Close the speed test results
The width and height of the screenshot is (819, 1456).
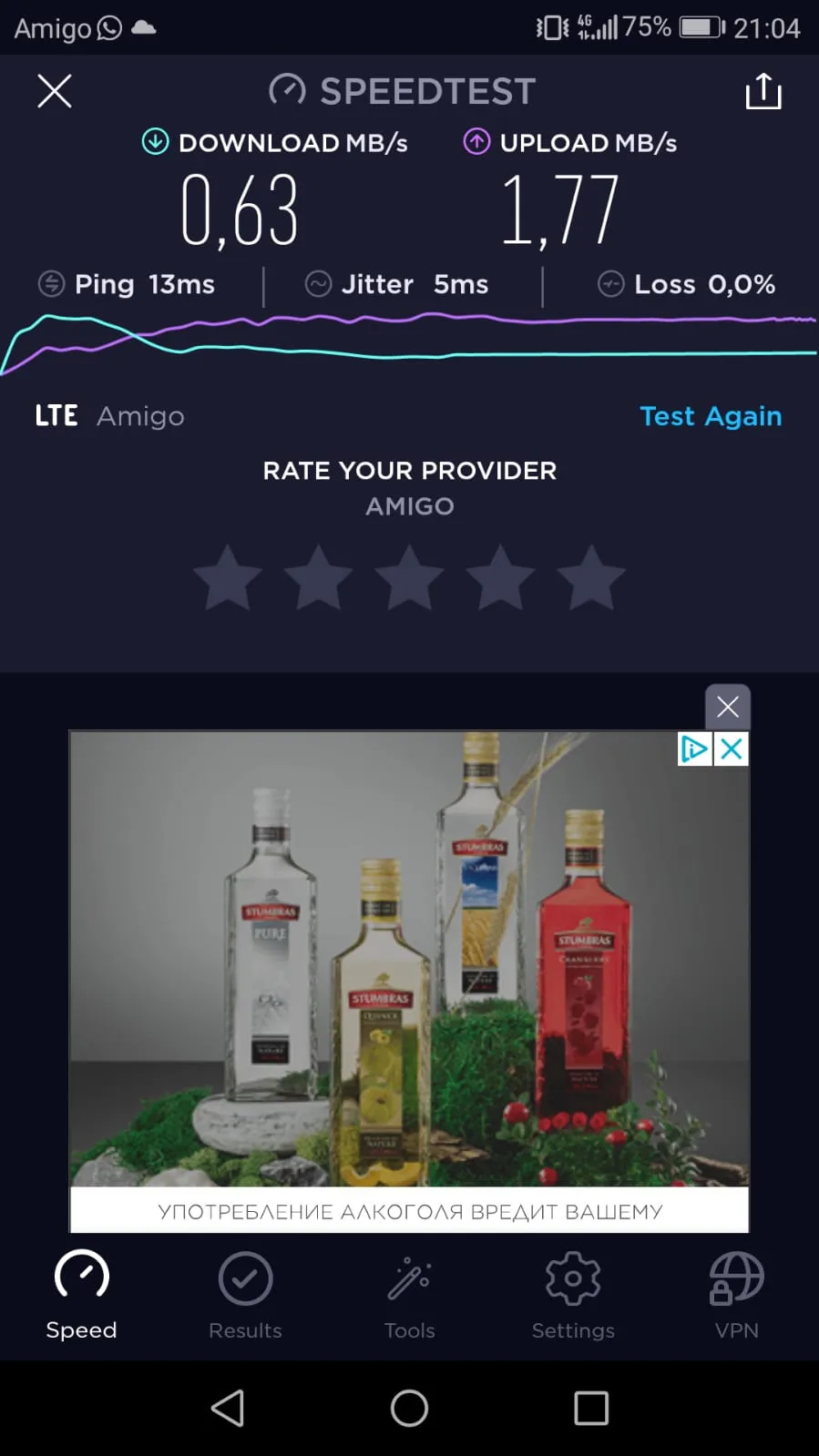[55, 91]
